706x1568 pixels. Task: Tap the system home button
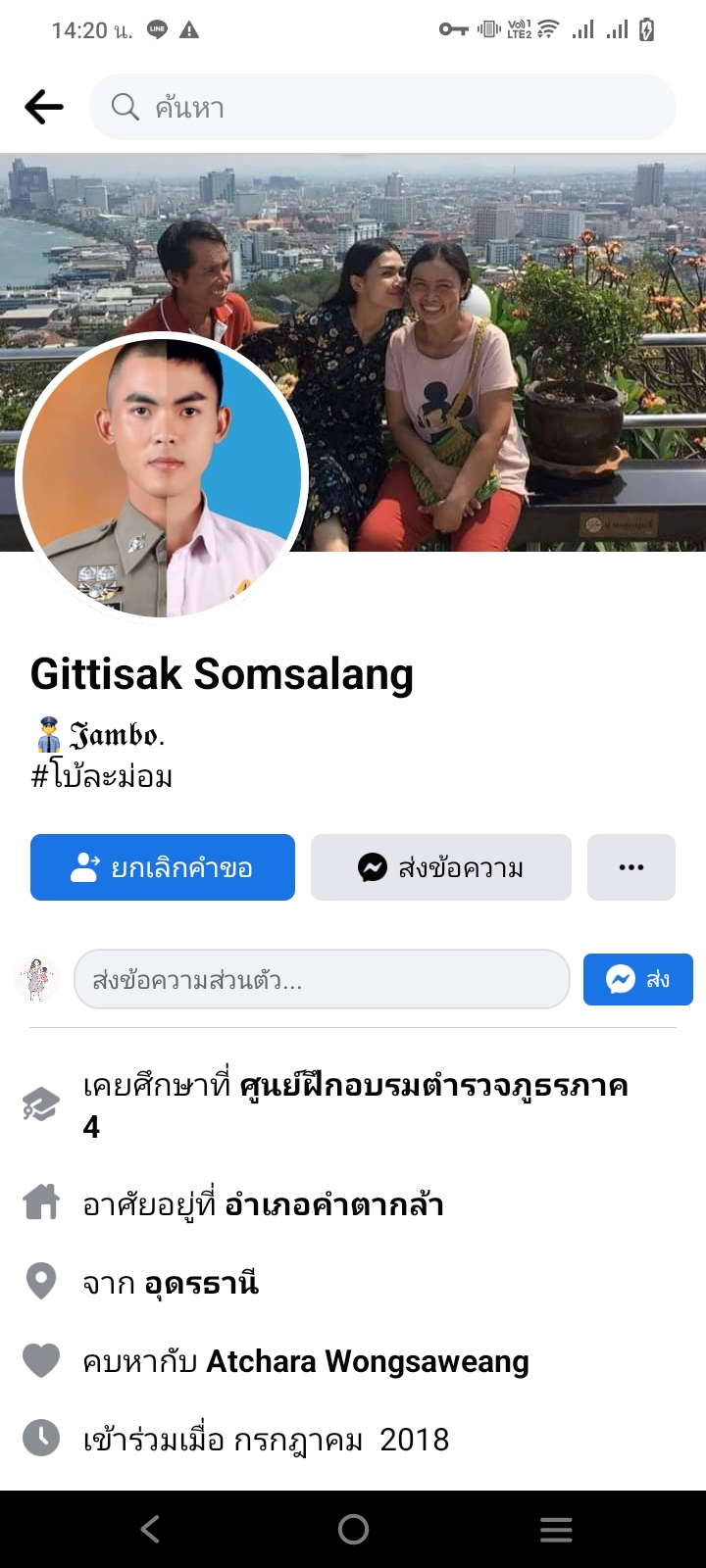(x=353, y=1529)
